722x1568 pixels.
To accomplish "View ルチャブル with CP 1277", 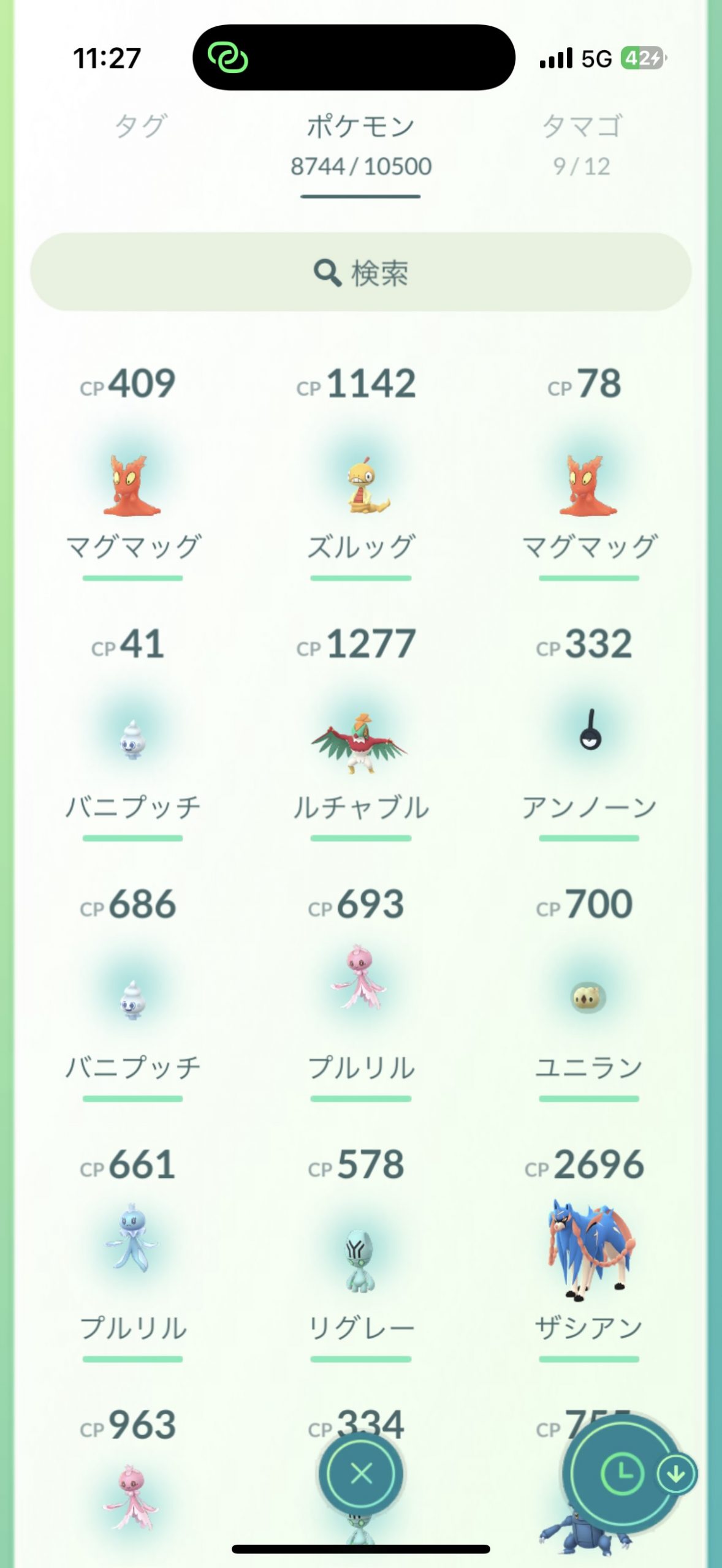I will (361, 742).
